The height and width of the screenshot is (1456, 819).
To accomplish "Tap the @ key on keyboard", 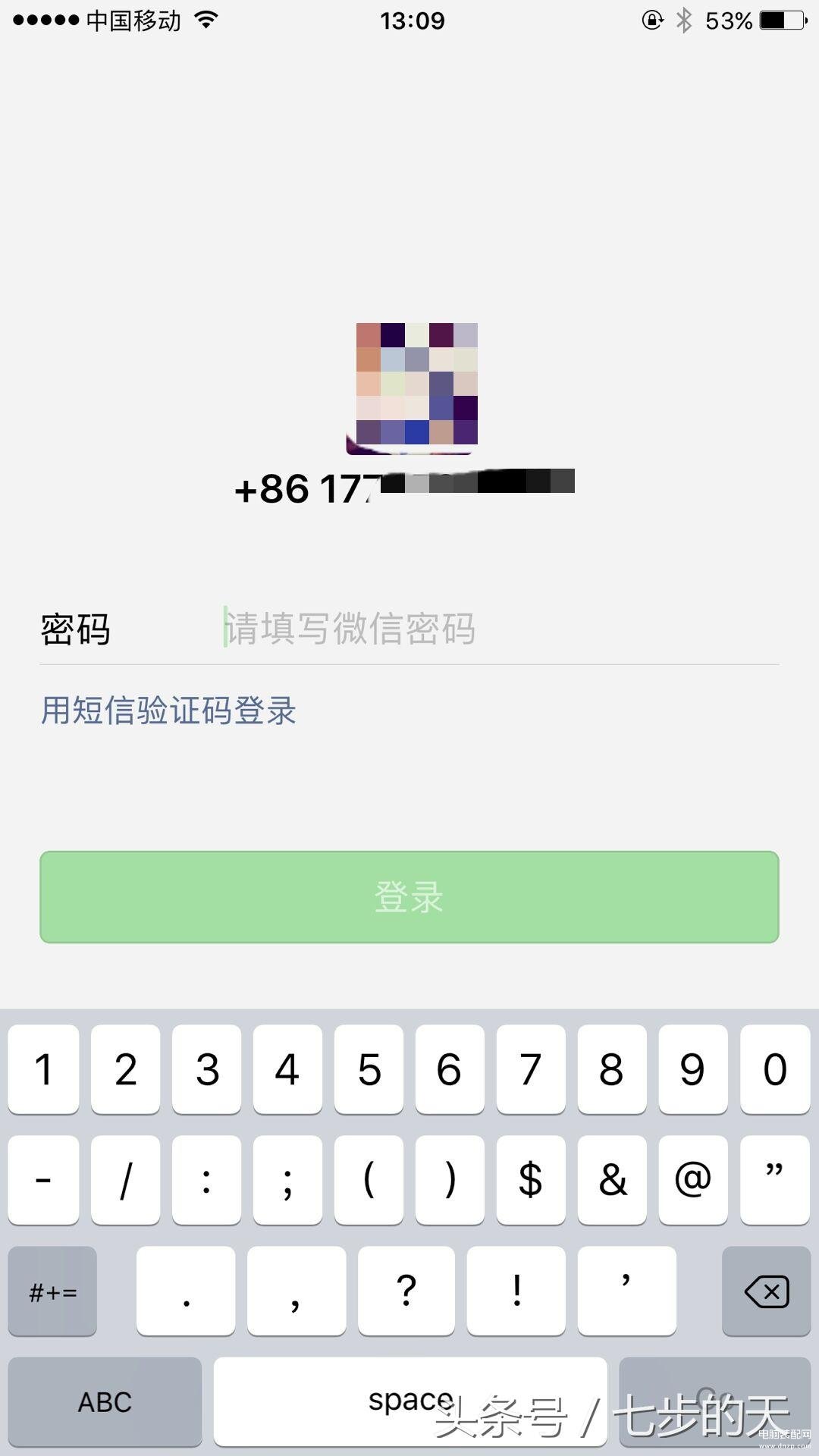I will pyautogui.click(x=692, y=1180).
